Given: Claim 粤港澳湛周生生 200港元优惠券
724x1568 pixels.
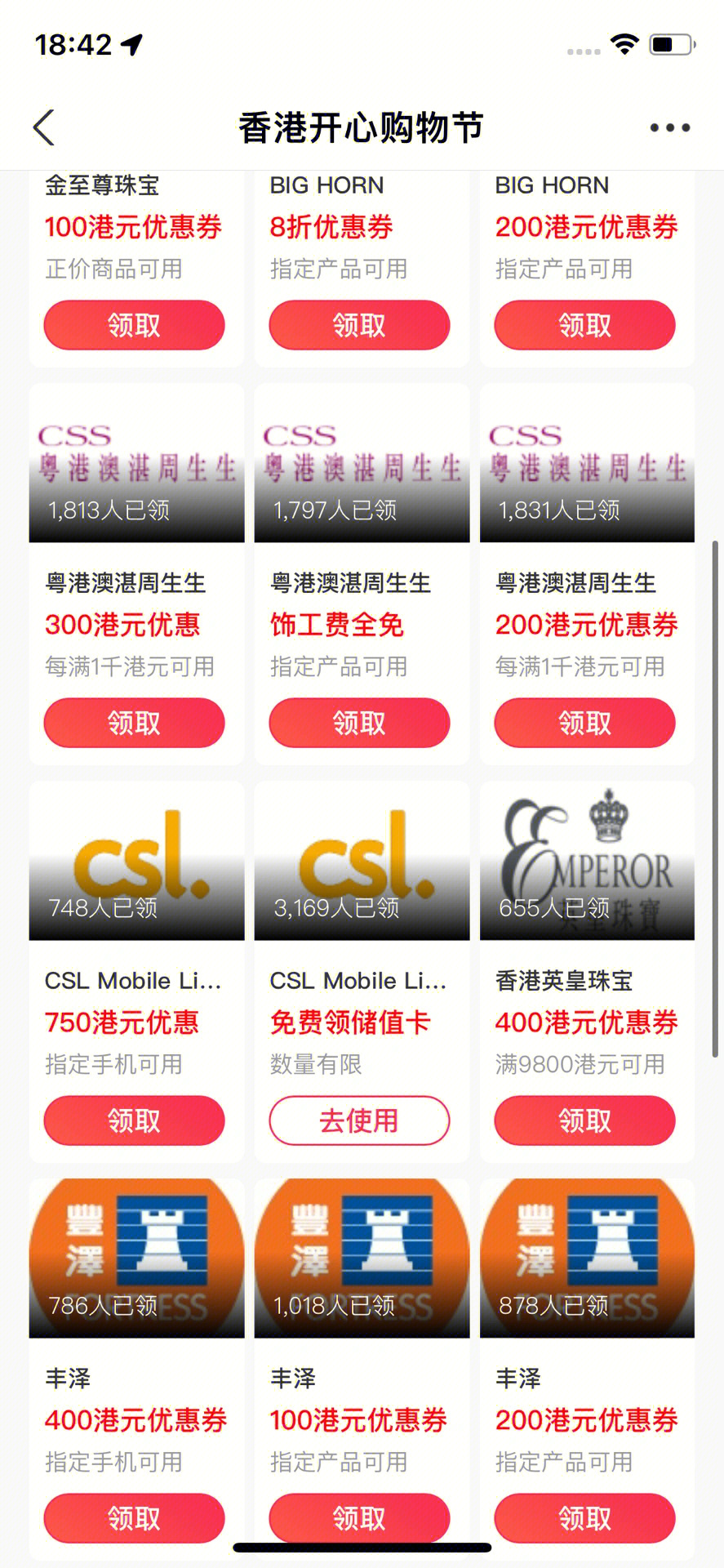Looking at the screenshot, I should coord(584,723).
